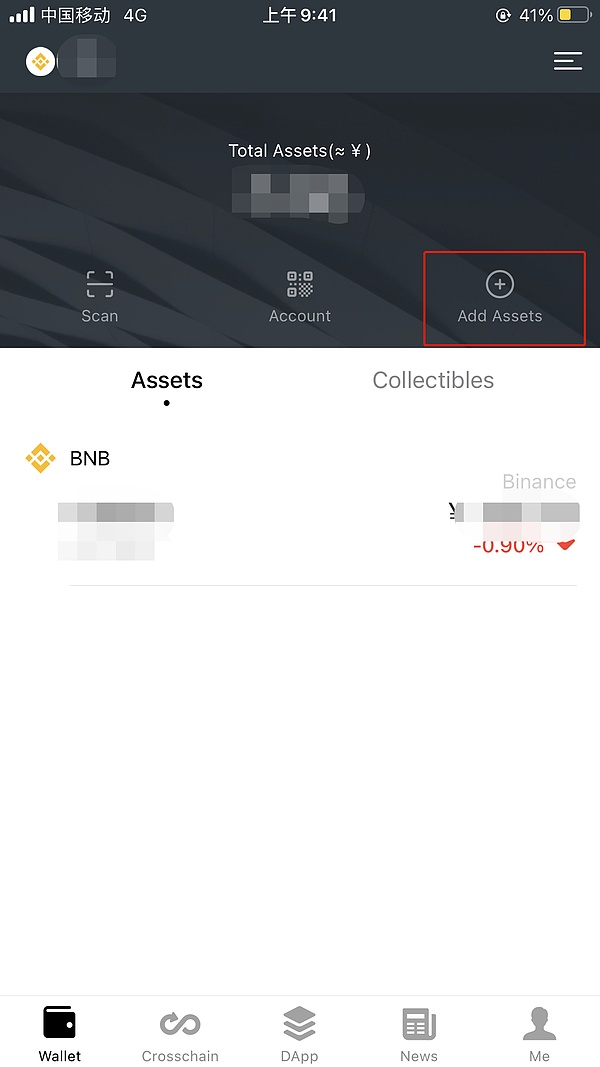Open the BNB asset row
The width and height of the screenshot is (600, 1067).
tap(300, 510)
